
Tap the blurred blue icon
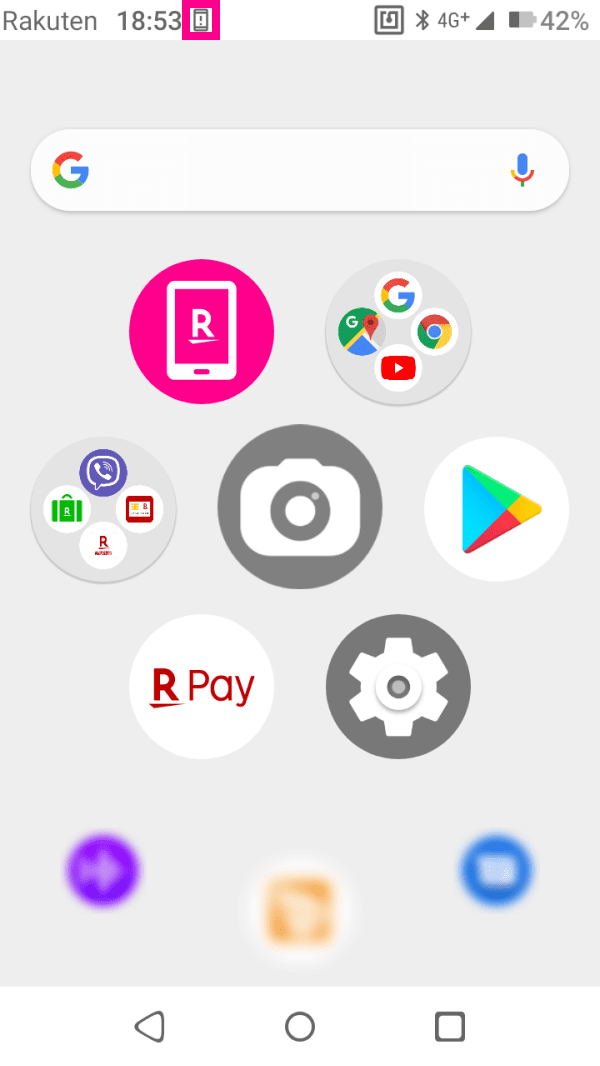497,871
